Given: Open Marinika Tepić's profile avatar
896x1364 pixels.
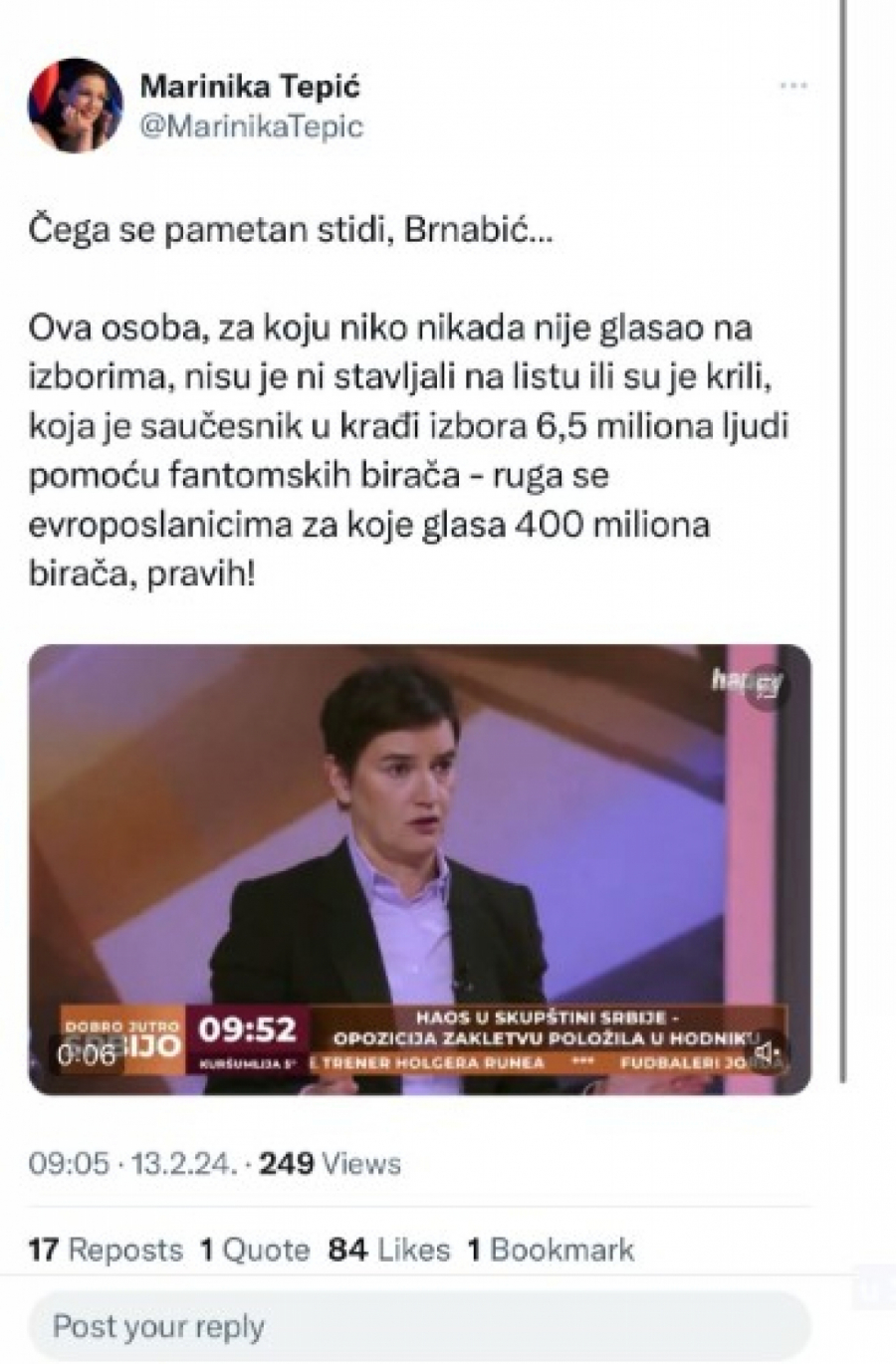Looking at the screenshot, I should pyautogui.click(x=76, y=105).
